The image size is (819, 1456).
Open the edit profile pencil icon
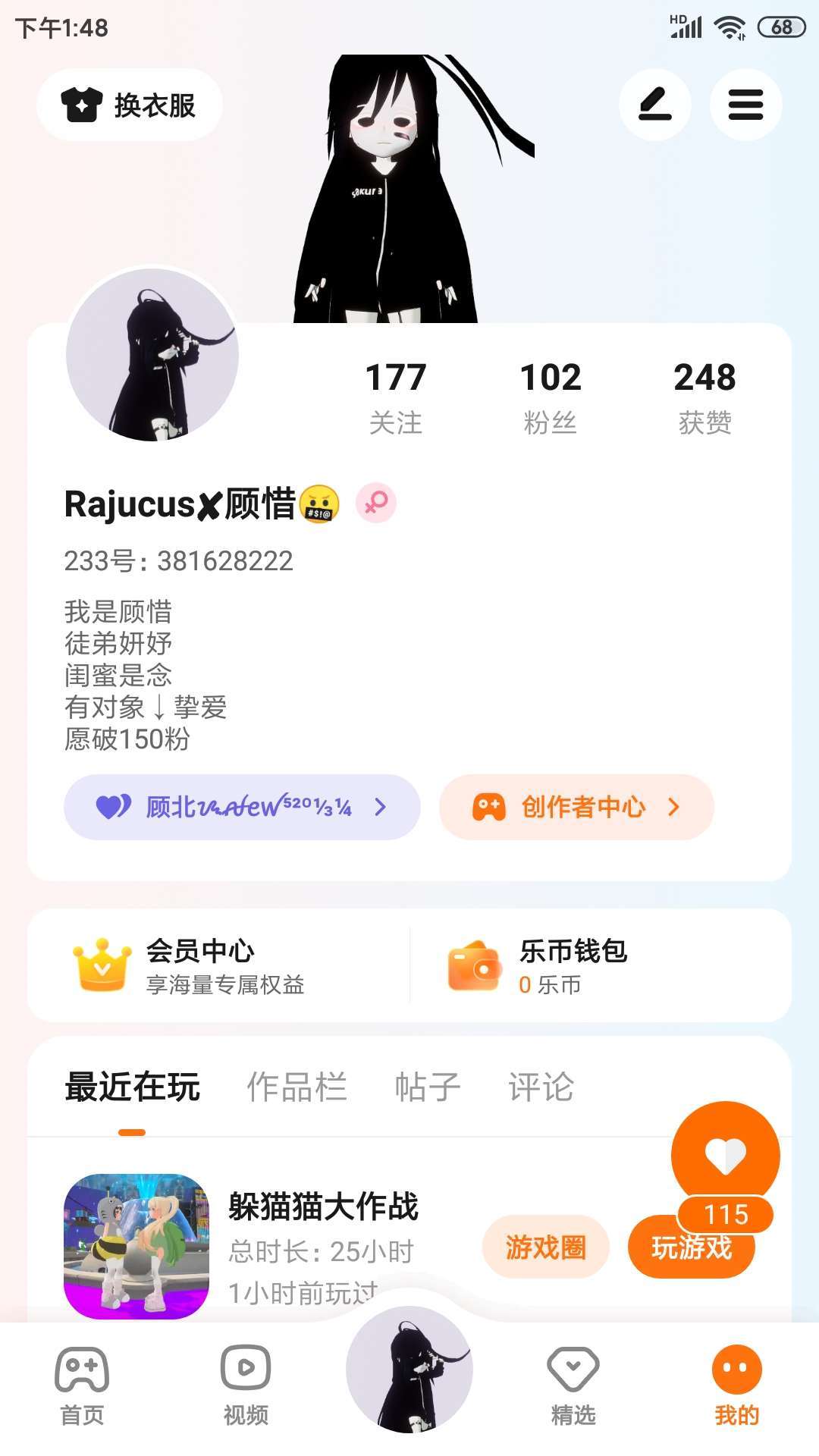click(654, 105)
